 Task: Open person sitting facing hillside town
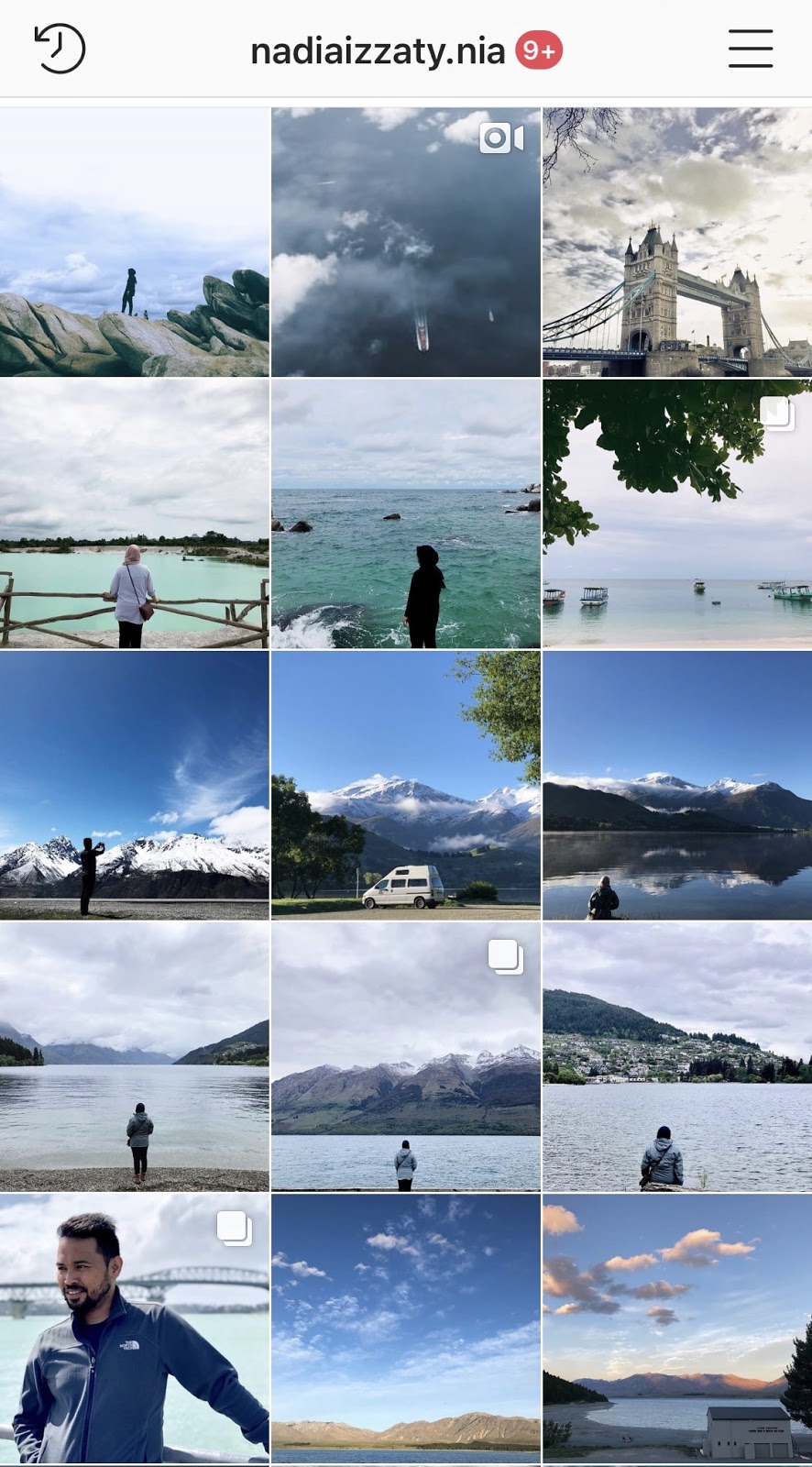(676, 1056)
